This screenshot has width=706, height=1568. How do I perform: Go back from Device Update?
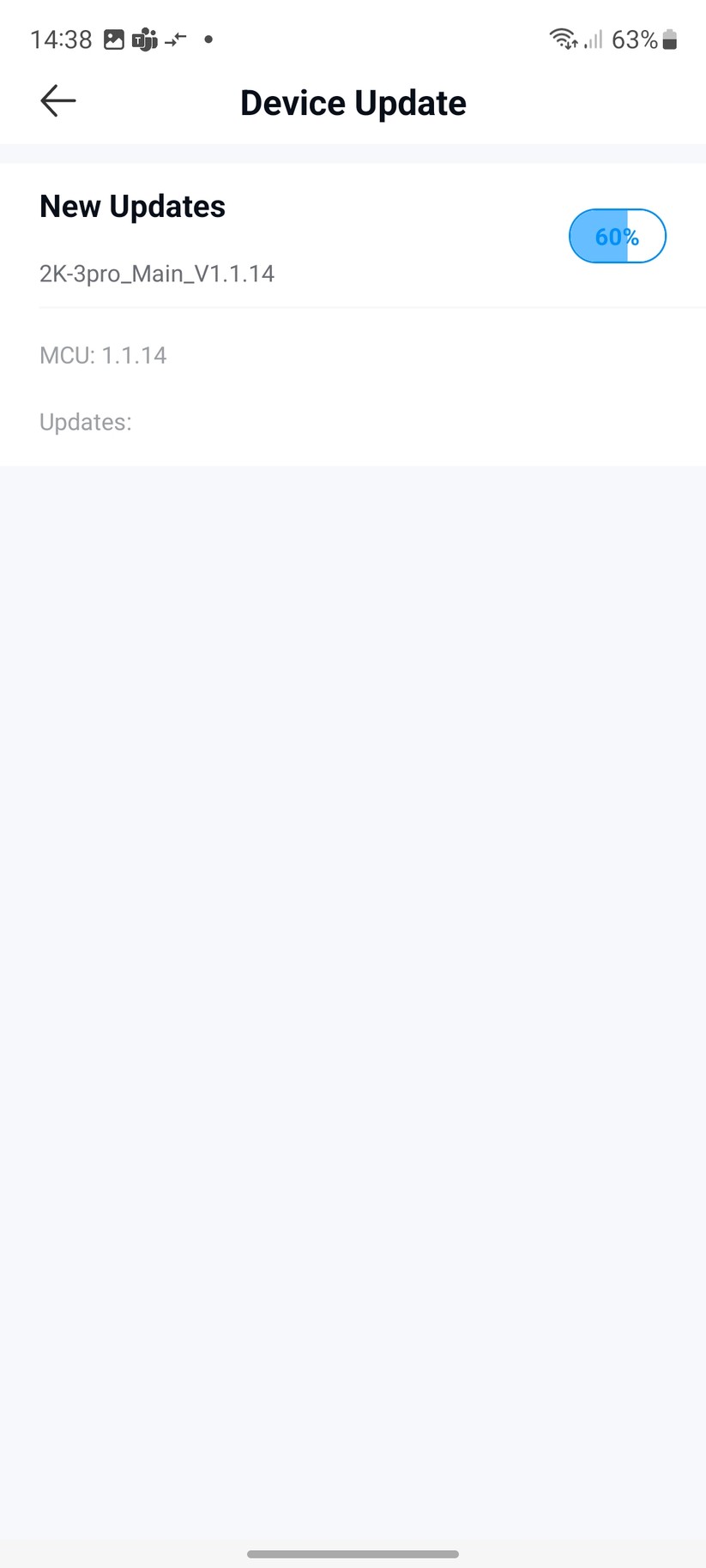(x=58, y=101)
